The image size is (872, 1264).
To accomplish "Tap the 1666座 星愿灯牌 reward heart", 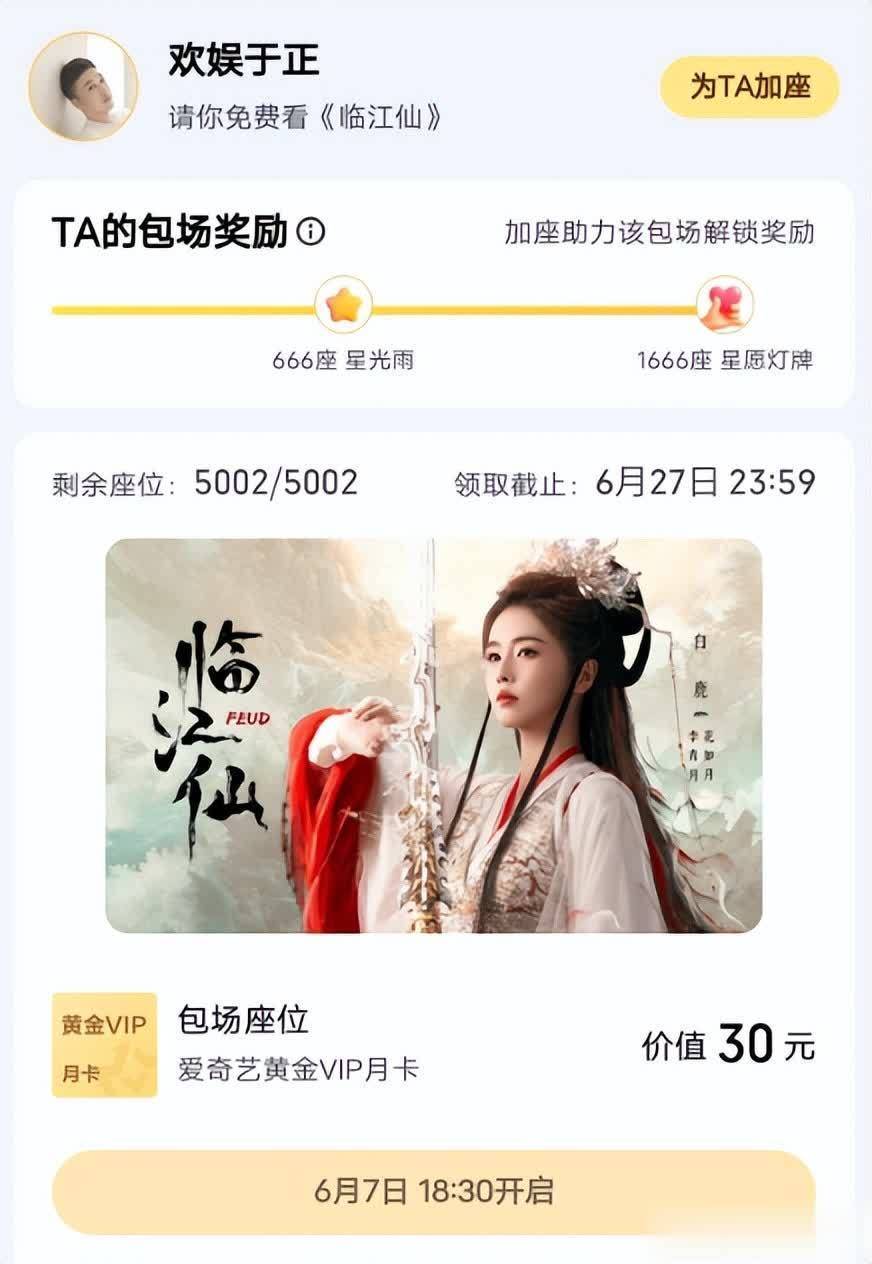I will 725,305.
